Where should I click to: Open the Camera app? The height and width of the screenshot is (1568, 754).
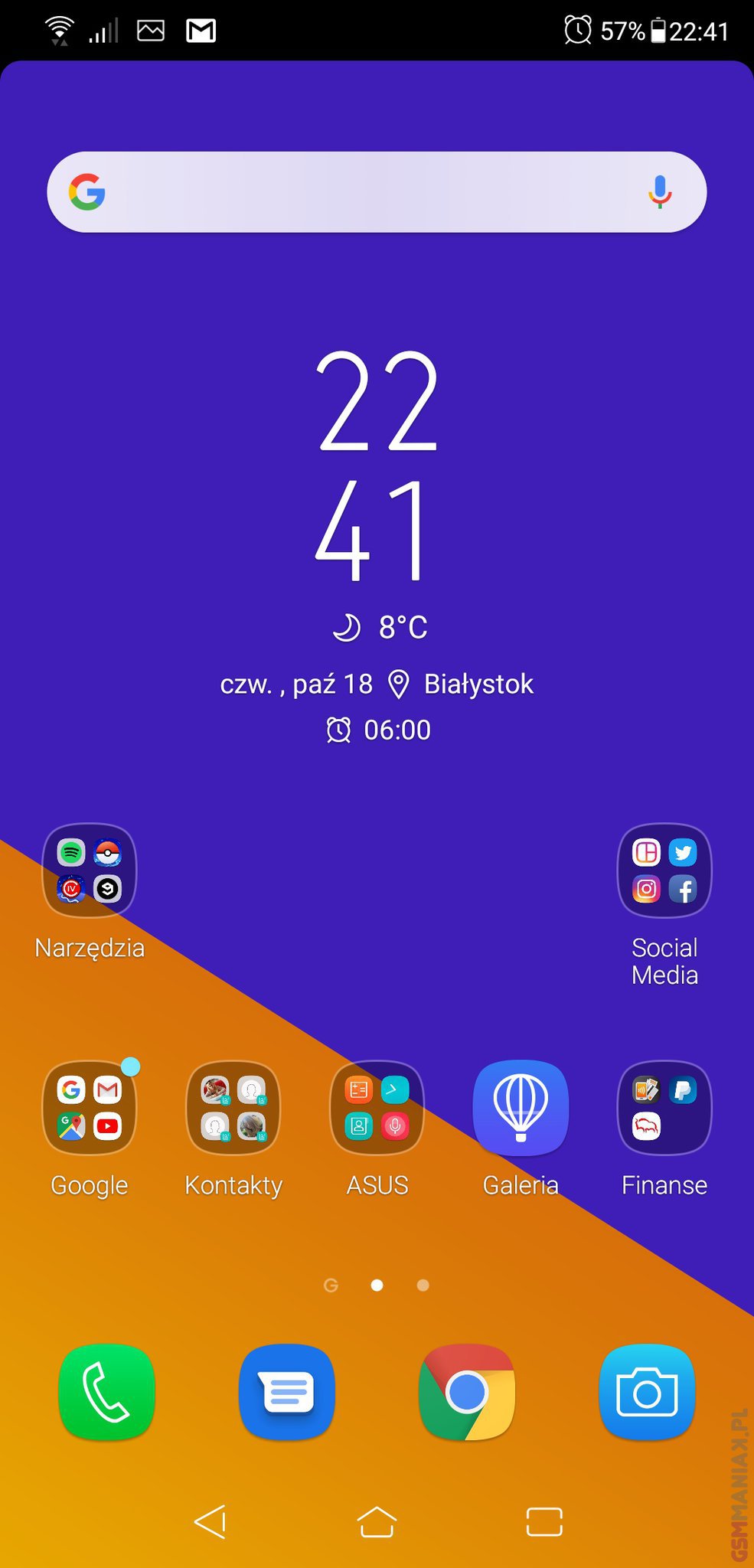coord(647,1393)
